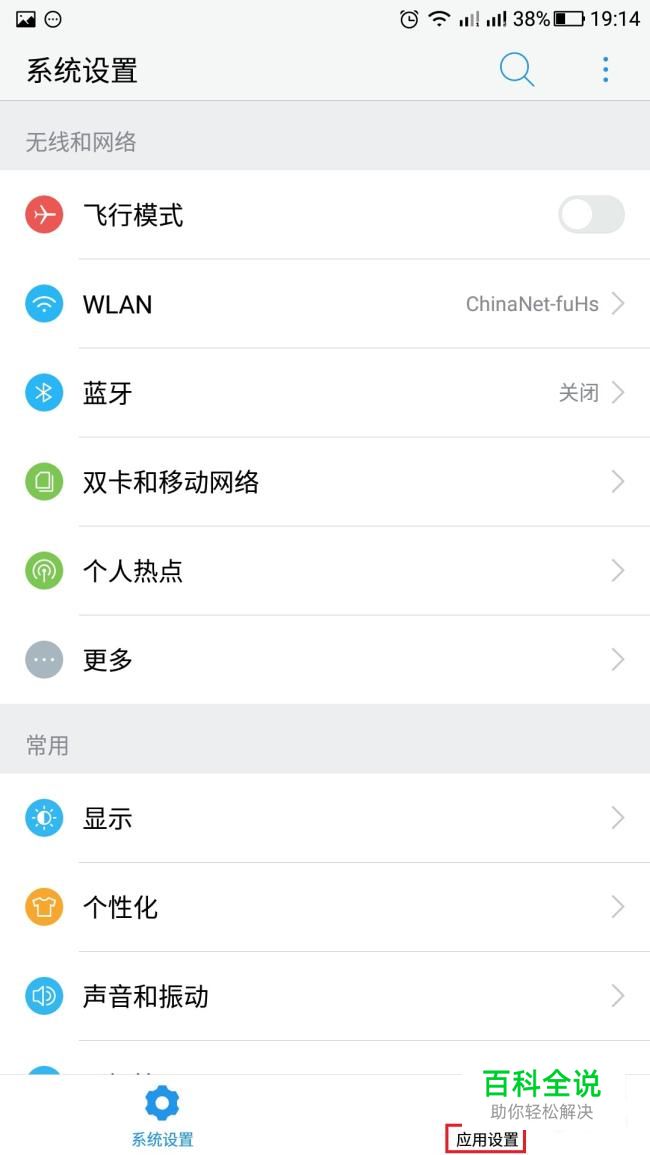Toggle the 飞行模式 switch
The width and height of the screenshot is (650, 1155).
click(591, 214)
